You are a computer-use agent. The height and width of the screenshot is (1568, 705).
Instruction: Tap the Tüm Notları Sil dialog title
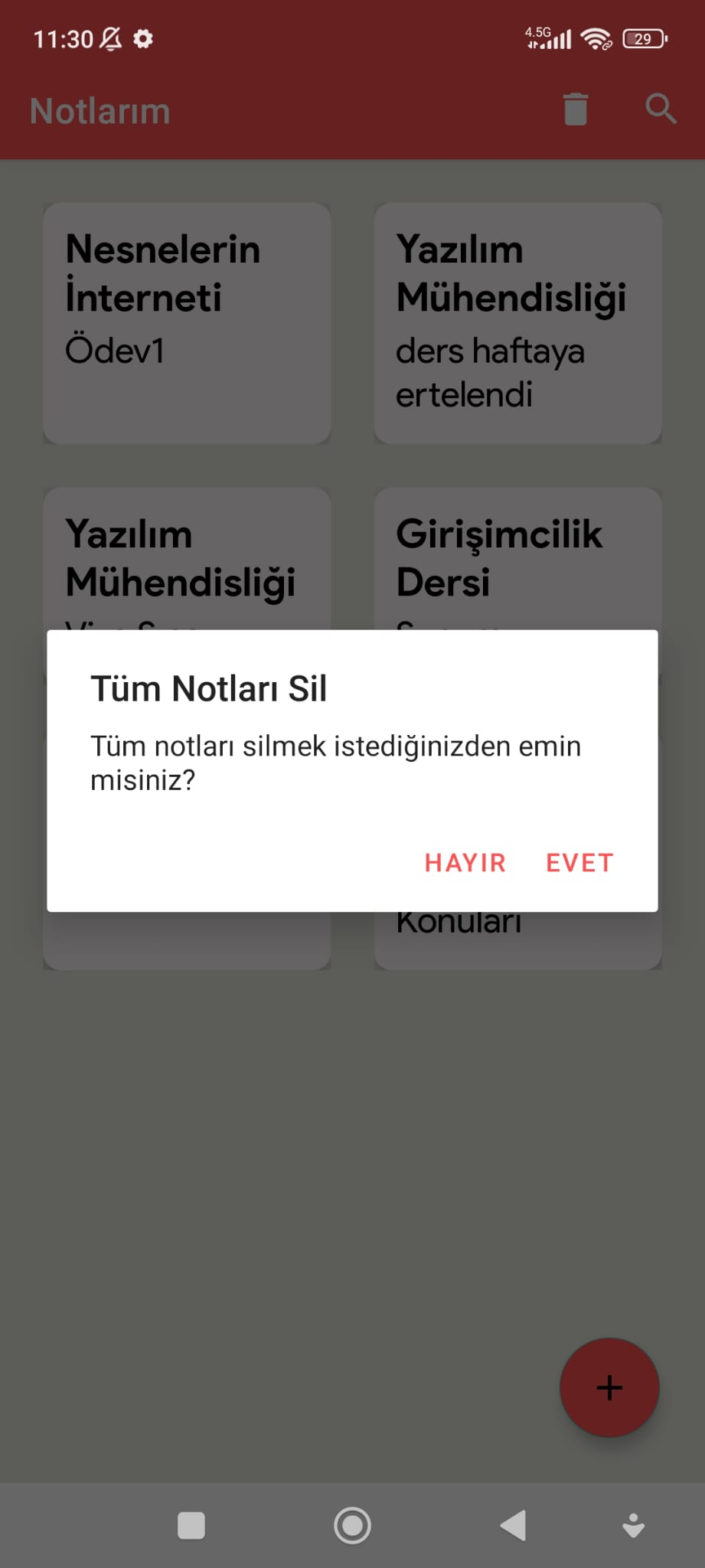tap(208, 688)
